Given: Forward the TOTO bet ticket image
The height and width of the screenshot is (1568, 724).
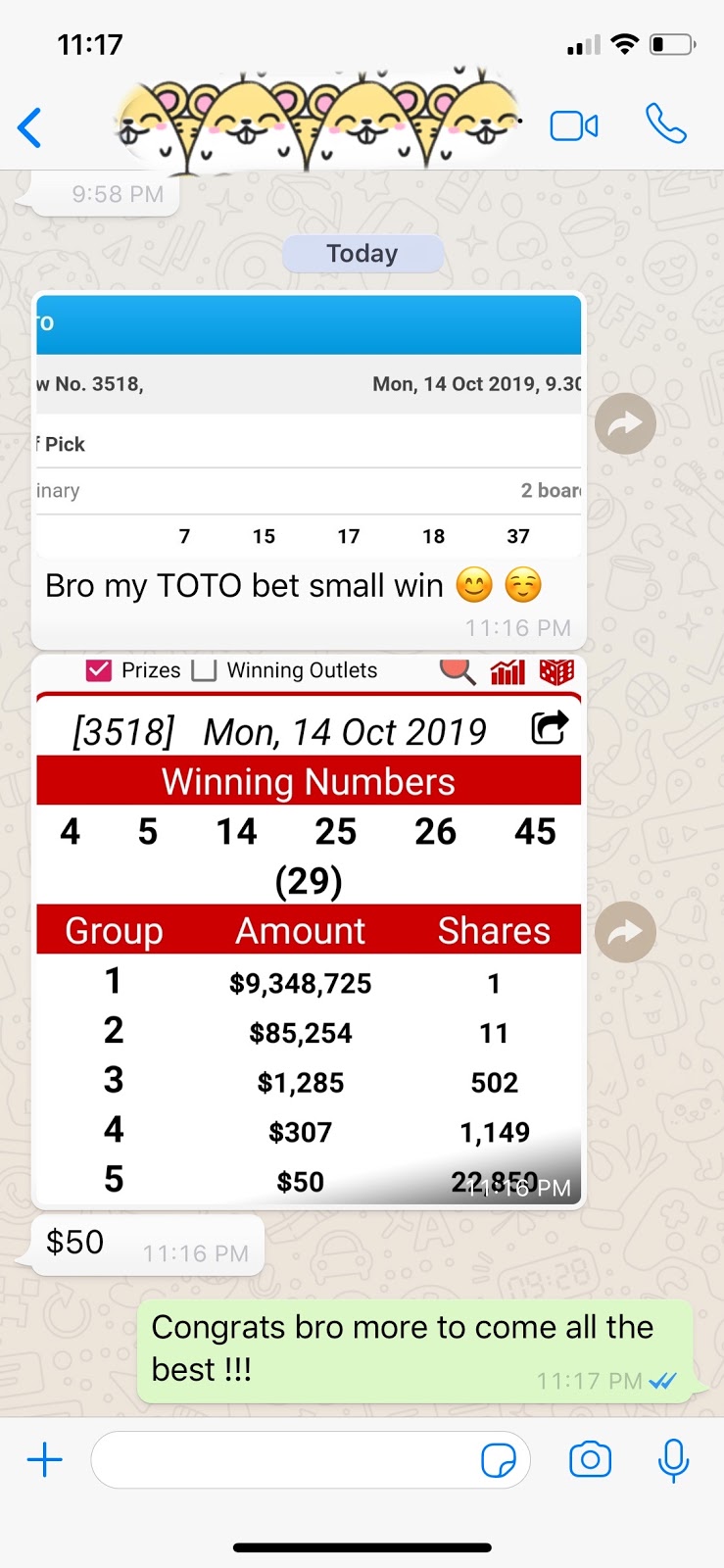Looking at the screenshot, I should (x=625, y=424).
